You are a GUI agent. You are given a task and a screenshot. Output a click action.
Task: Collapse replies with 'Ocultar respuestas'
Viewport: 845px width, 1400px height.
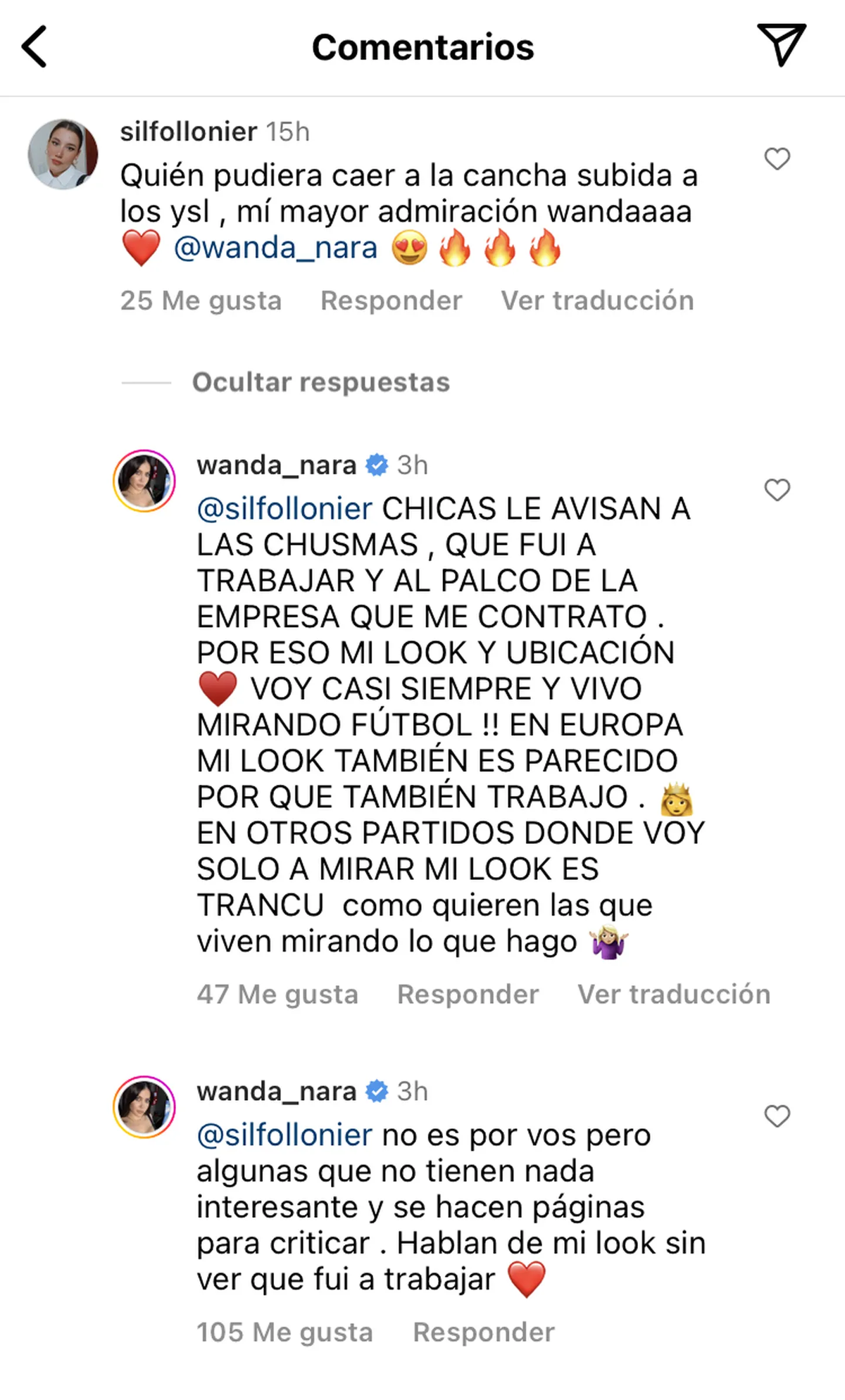click(320, 382)
